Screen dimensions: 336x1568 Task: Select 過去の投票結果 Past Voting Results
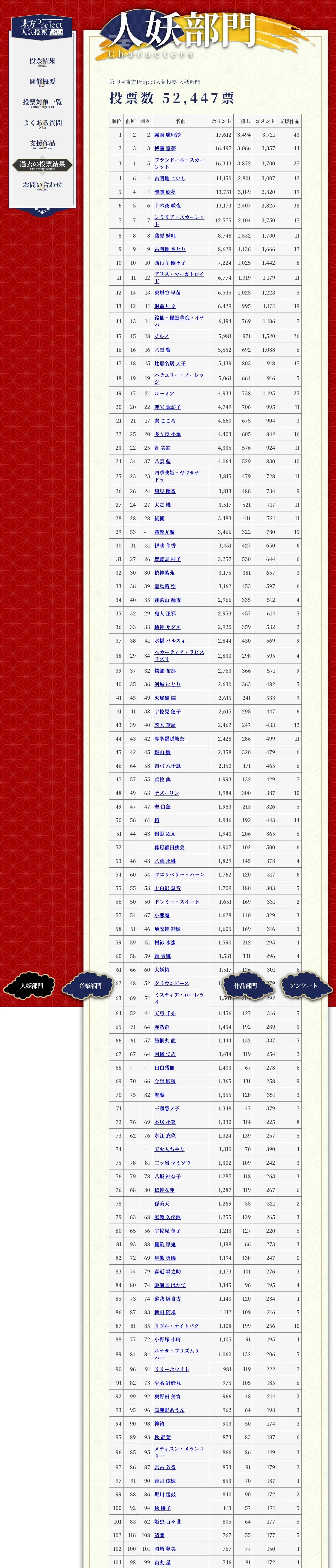(42, 165)
